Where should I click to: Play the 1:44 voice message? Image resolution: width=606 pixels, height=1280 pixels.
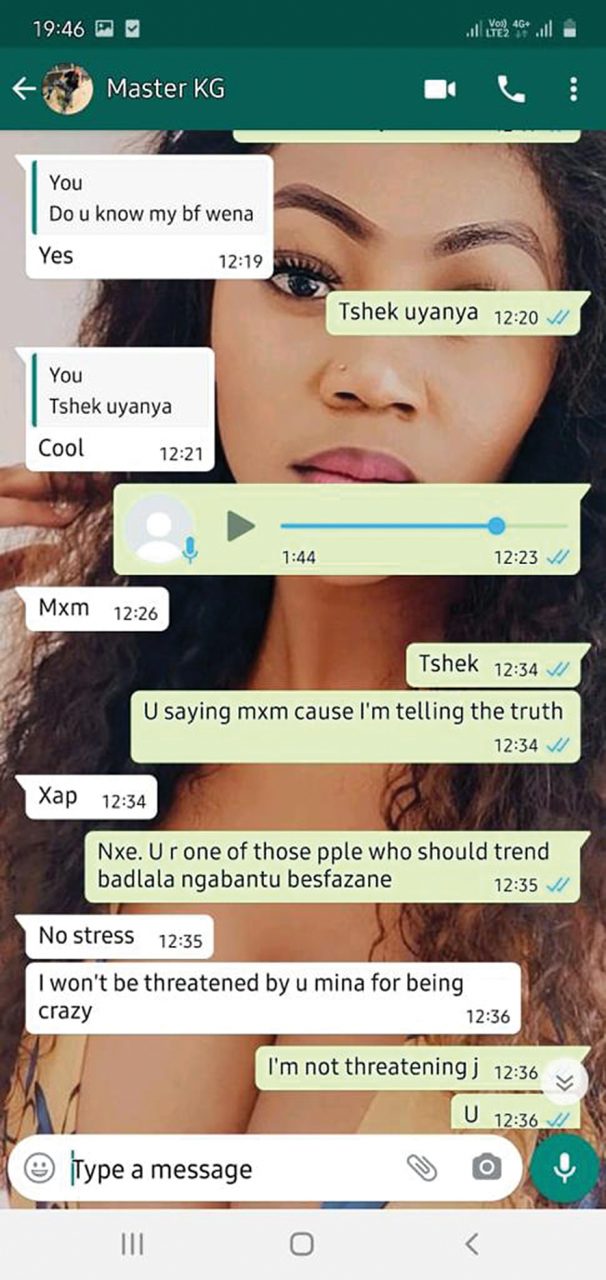(x=240, y=525)
